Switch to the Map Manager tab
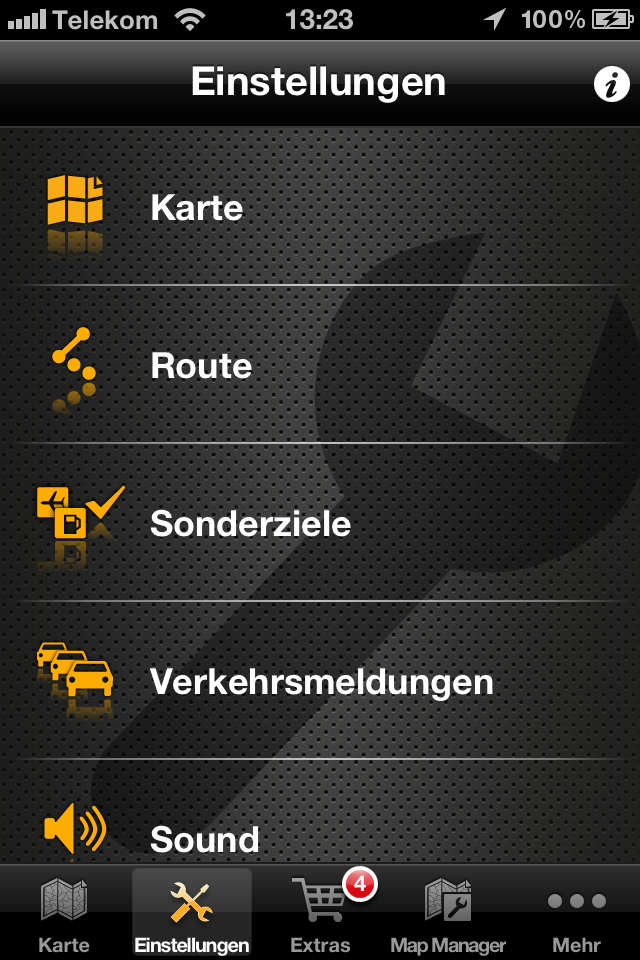 pyautogui.click(x=448, y=914)
